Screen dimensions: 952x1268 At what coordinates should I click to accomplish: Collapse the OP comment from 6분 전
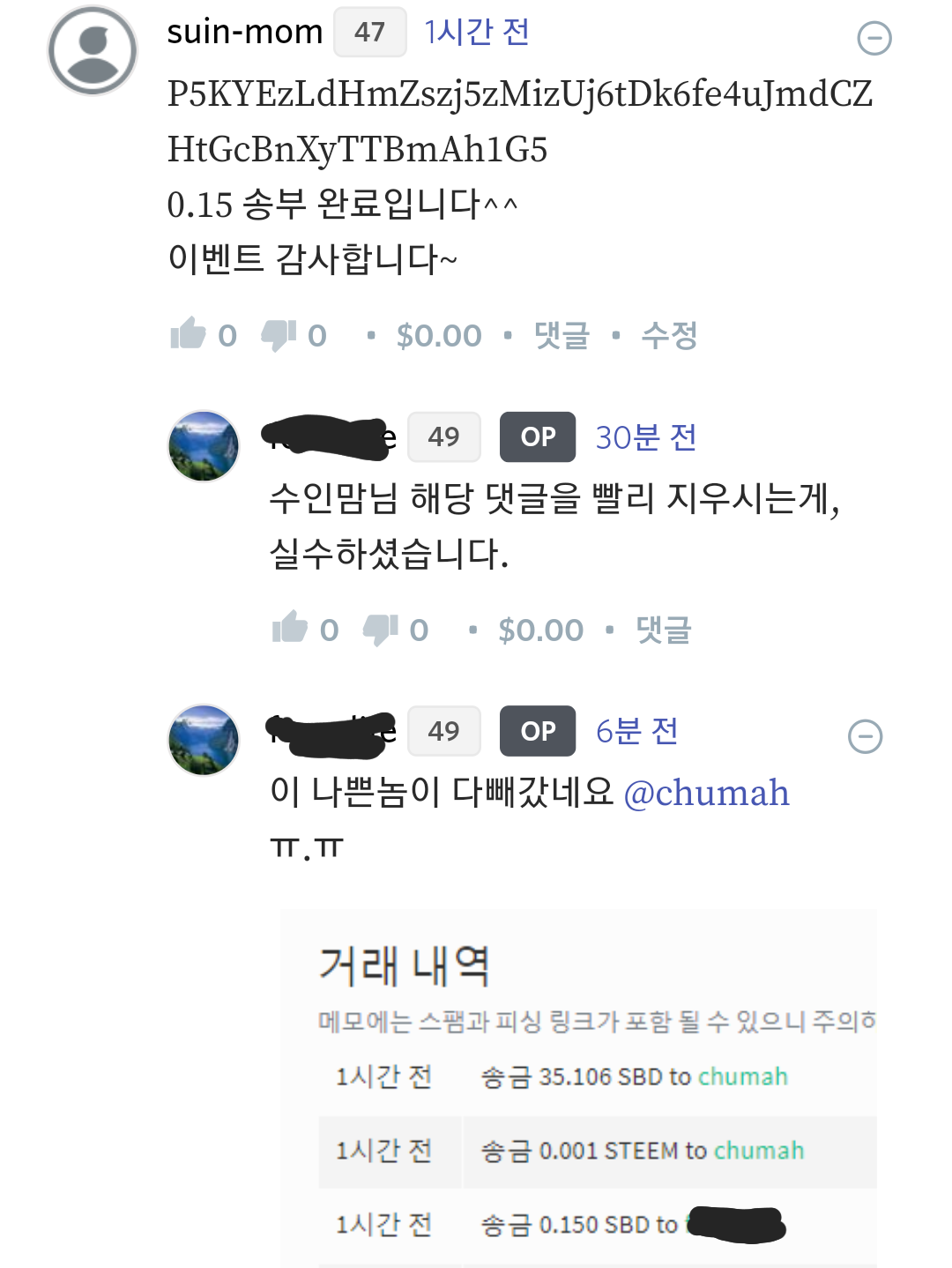click(x=865, y=736)
